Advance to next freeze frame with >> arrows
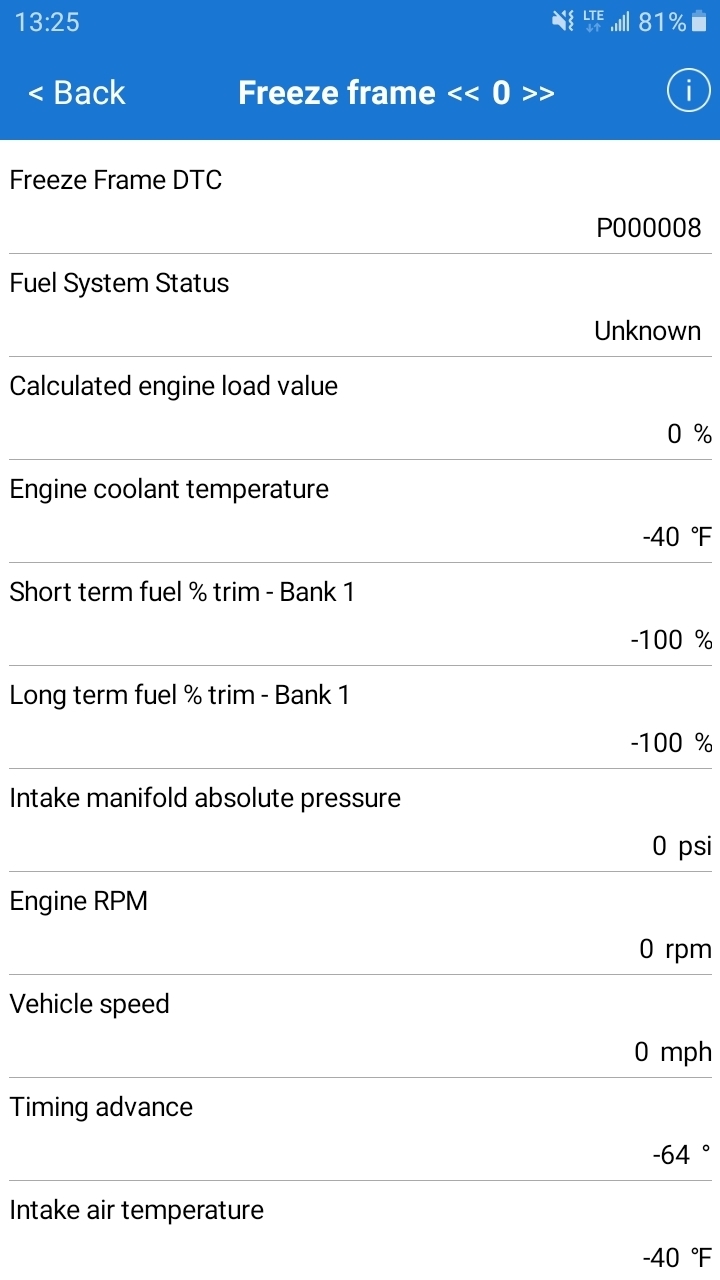Screen dimensions: 720x1280 [538, 94]
